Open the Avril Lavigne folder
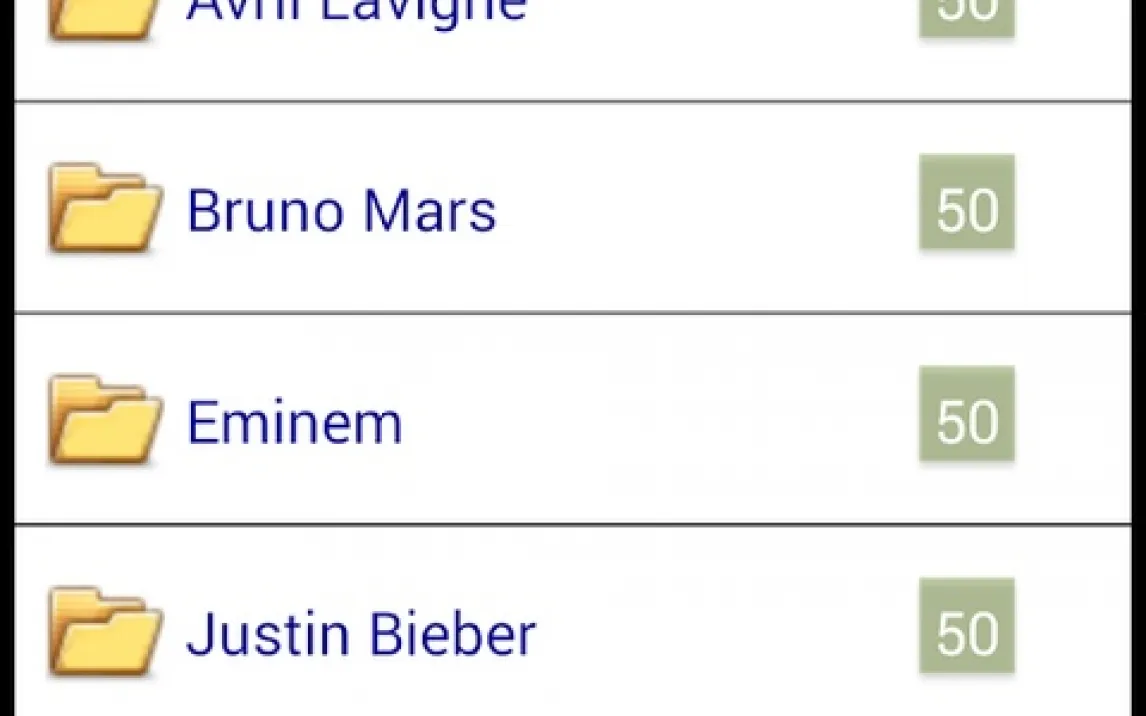The image size is (1146, 716). pyautogui.click(x=356, y=12)
